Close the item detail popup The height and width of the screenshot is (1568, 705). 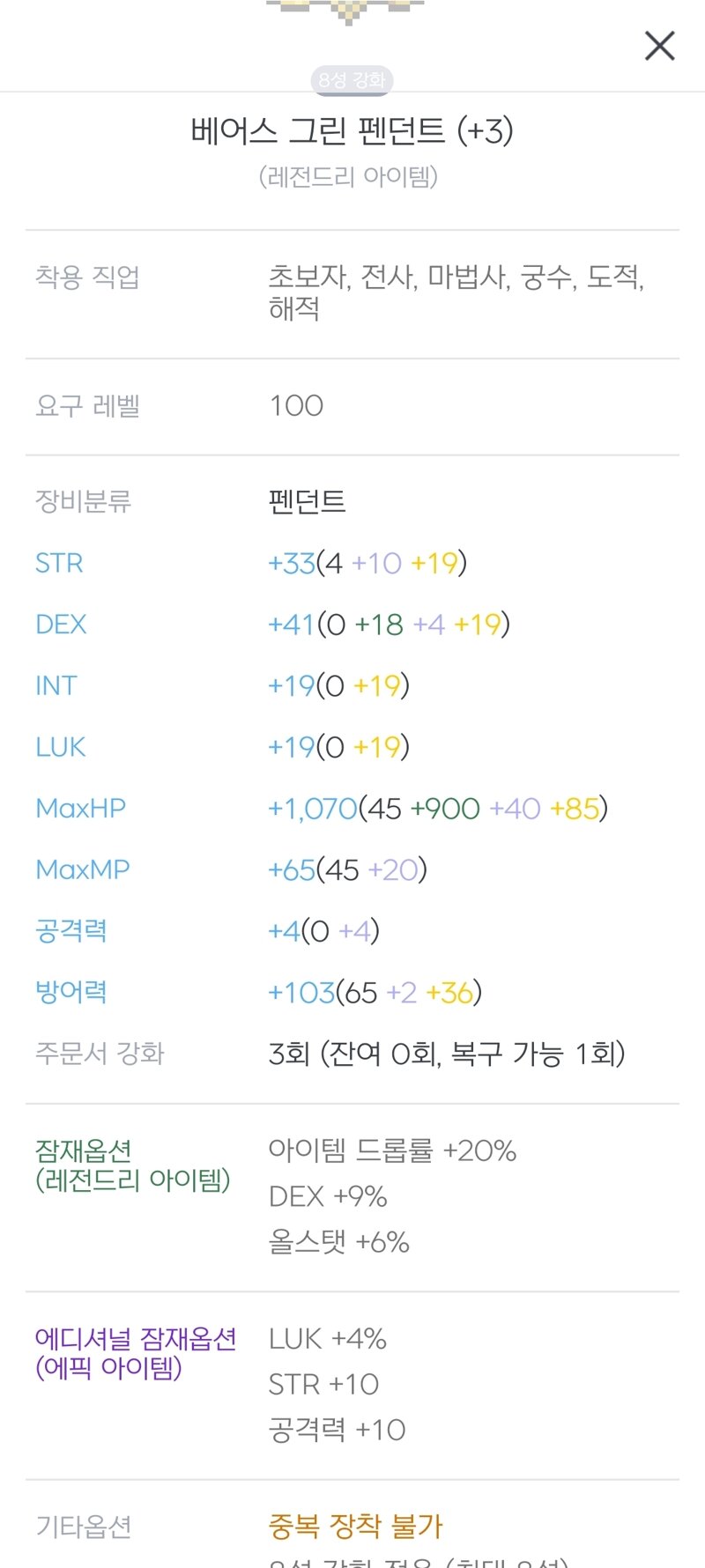click(x=659, y=46)
